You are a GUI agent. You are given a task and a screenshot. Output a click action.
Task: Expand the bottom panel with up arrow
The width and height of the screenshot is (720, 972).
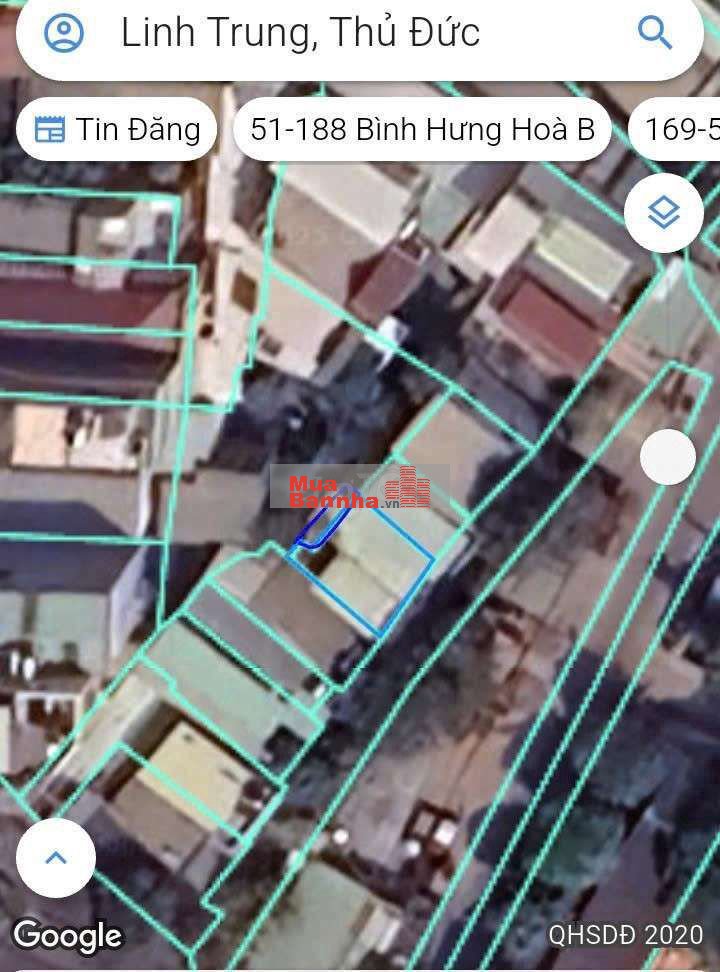(56, 857)
